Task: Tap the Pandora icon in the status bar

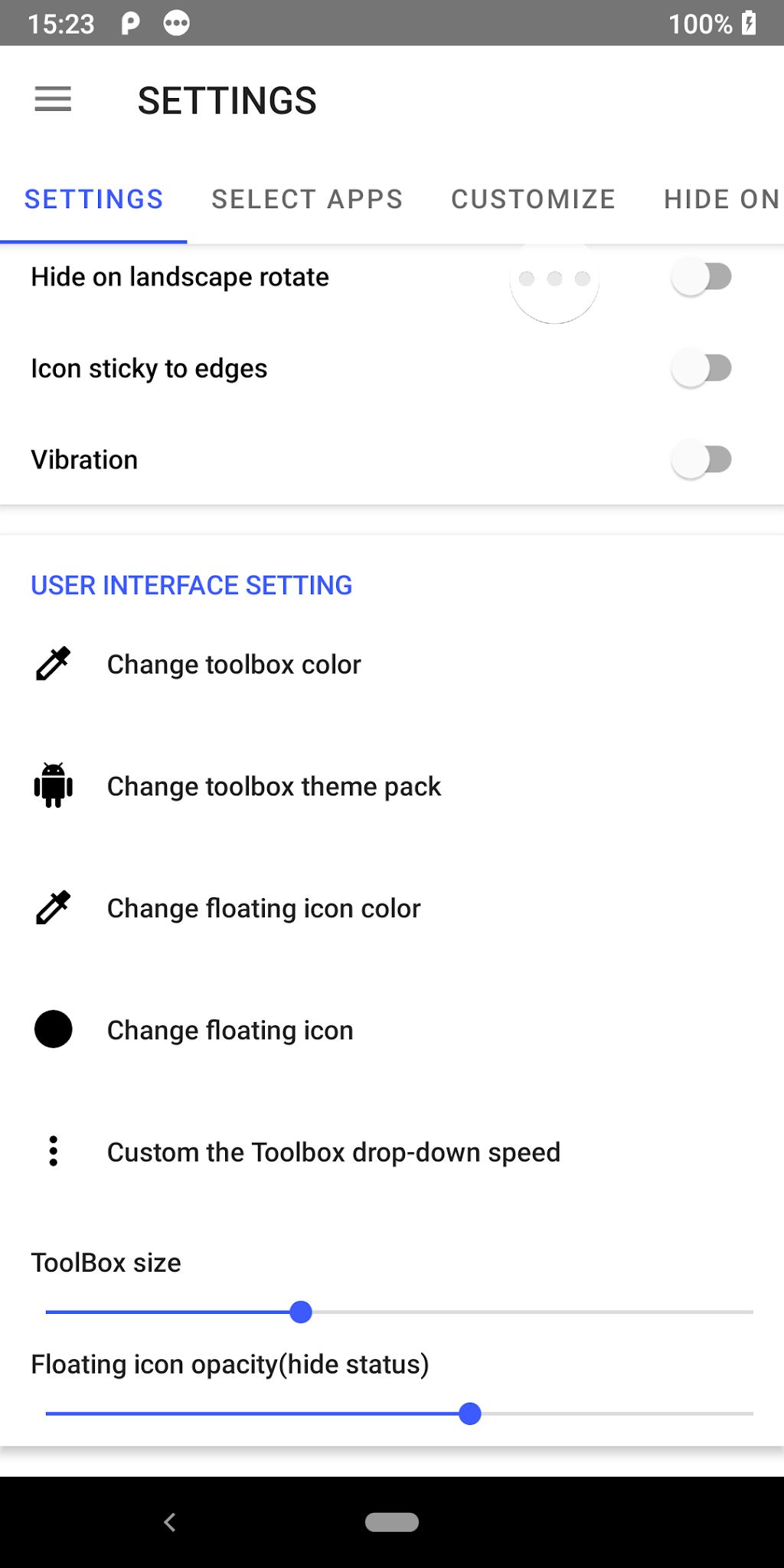Action: coord(129,23)
